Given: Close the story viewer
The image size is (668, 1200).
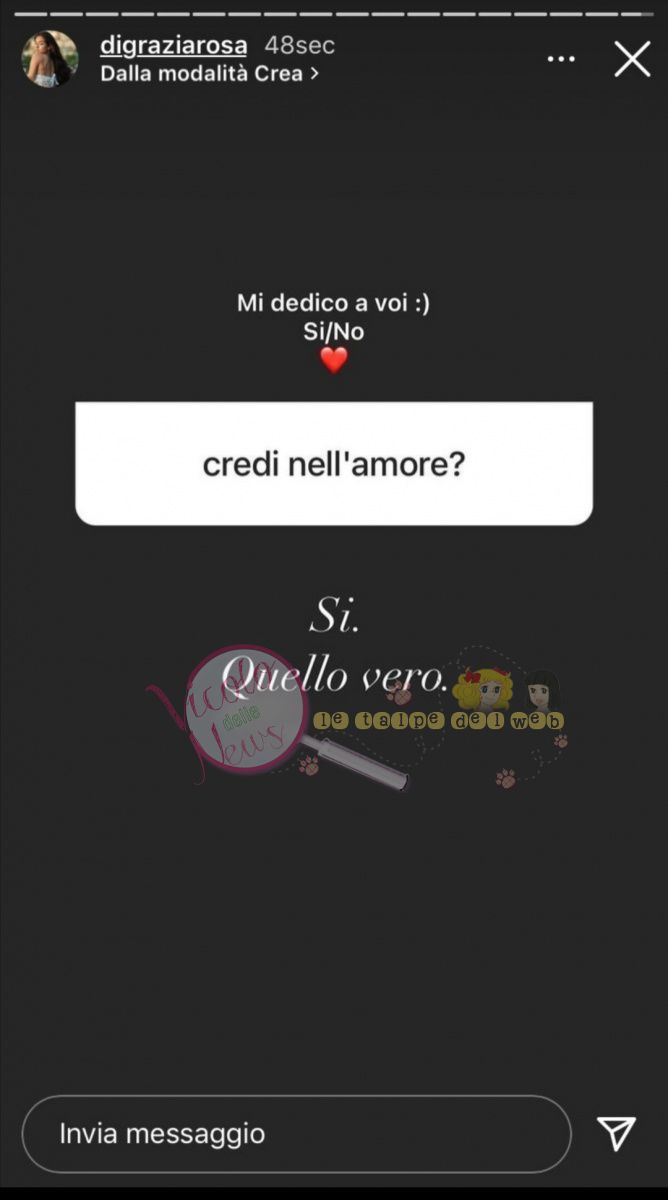Looking at the screenshot, I should (x=632, y=59).
